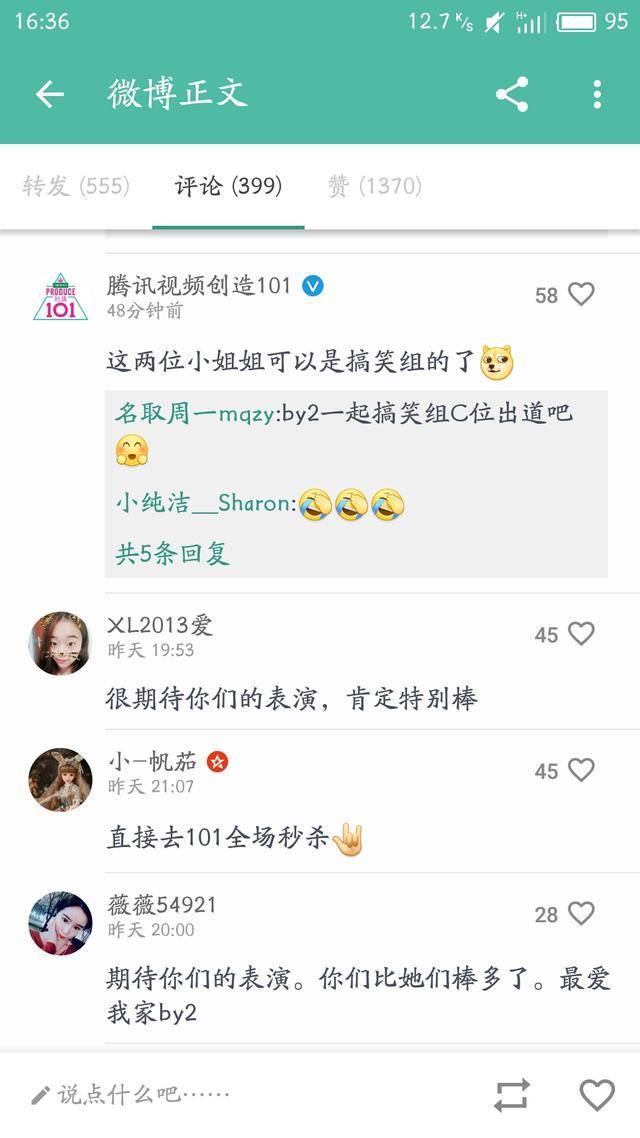Open 腾讯视频创造101's profile avatar
The height and width of the screenshot is (1138, 640).
60,295
